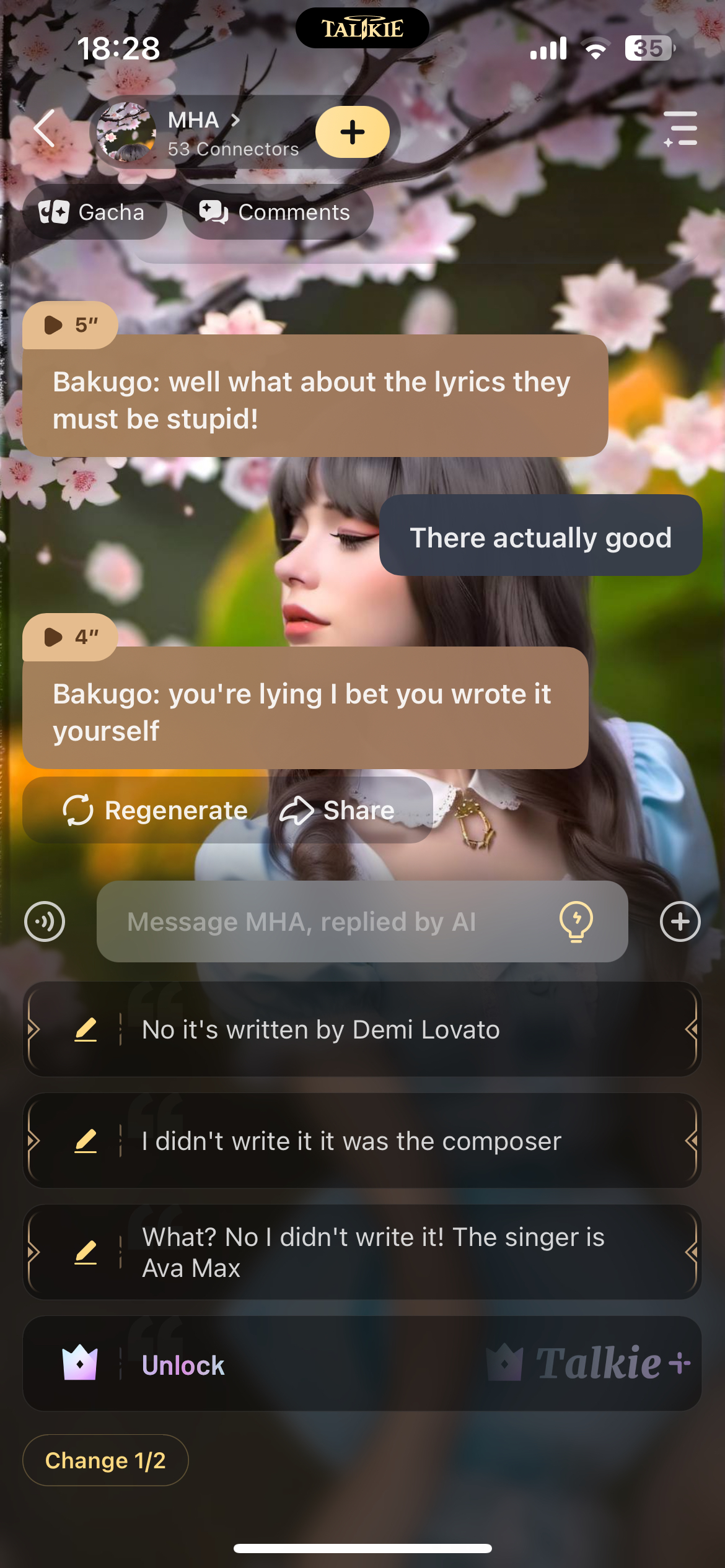The height and width of the screenshot is (1568, 725).
Task: Play the 5-second voice message
Action: pos(69,324)
